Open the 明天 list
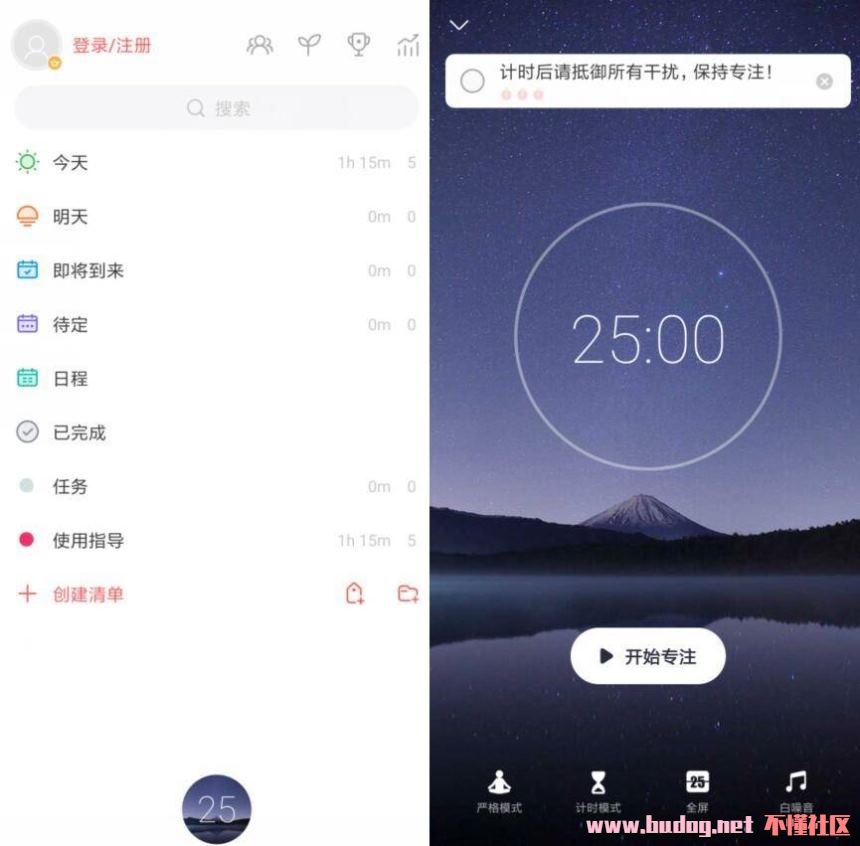The height and width of the screenshot is (846, 860). click(x=70, y=216)
